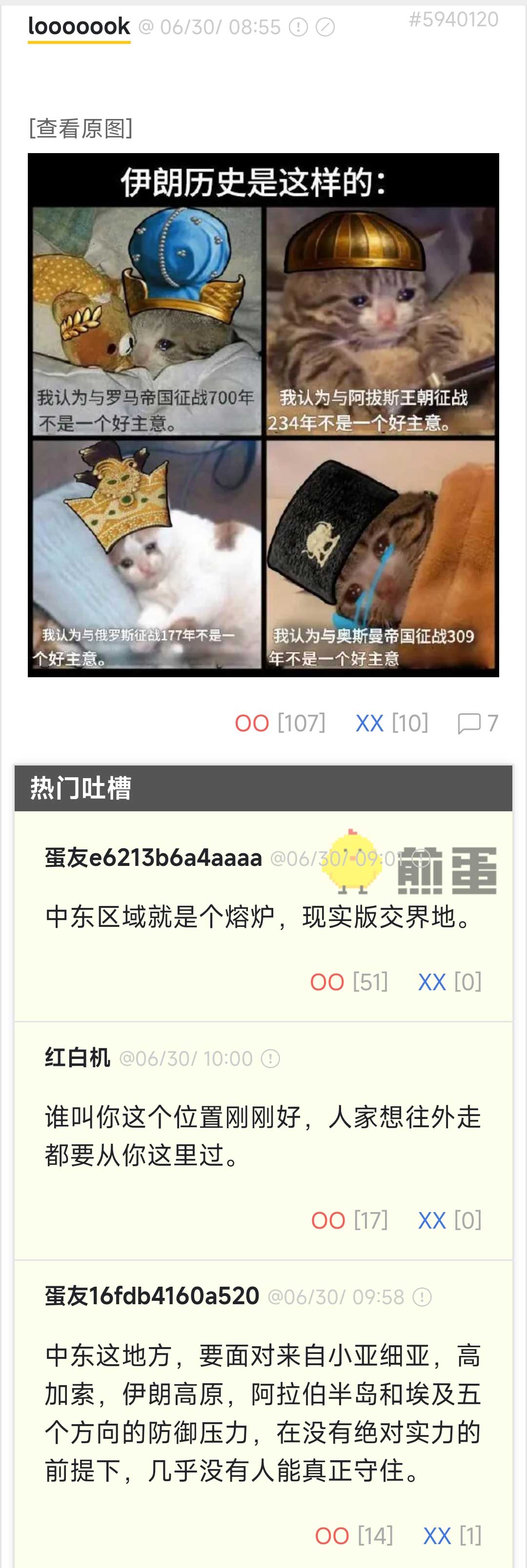
Task: Open the post's 7 comments
Action: (x=478, y=723)
